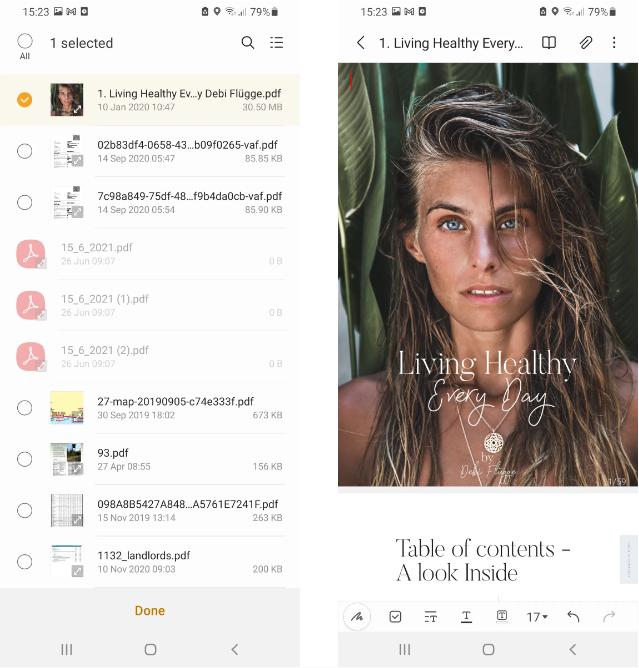This screenshot has width=639, height=668.
Task: Deselect the Living Healthy Every Day PDF
Action: pos(25,100)
